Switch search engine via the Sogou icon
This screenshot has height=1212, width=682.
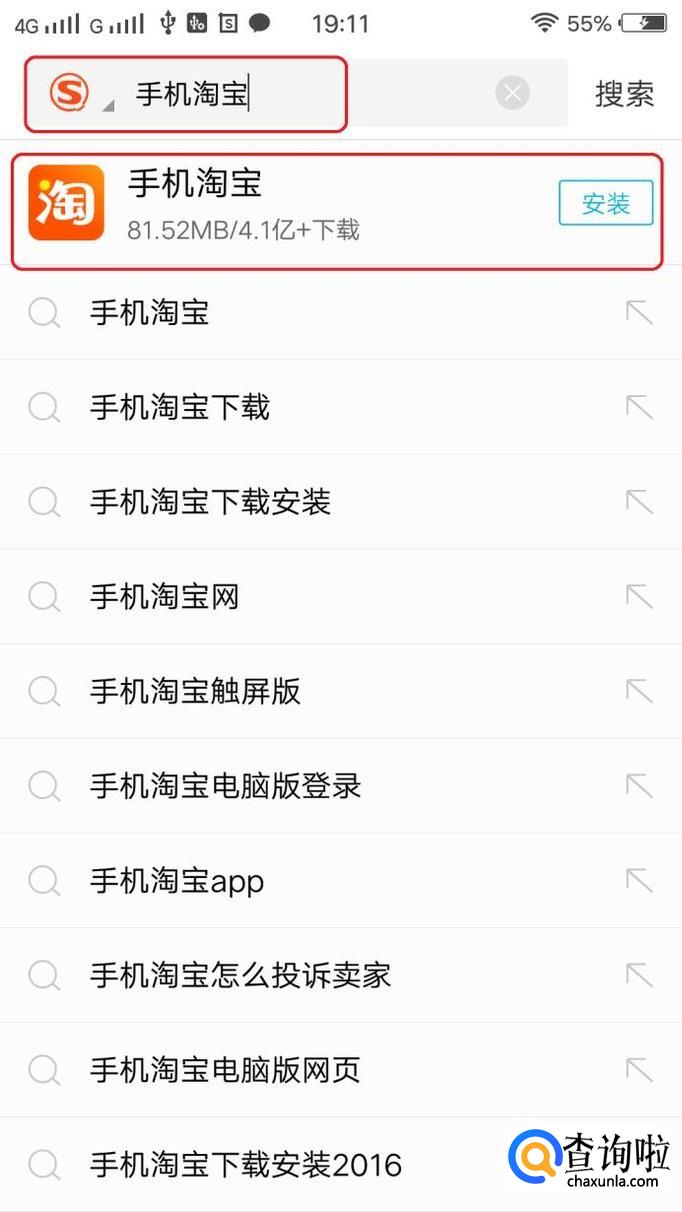click(71, 94)
